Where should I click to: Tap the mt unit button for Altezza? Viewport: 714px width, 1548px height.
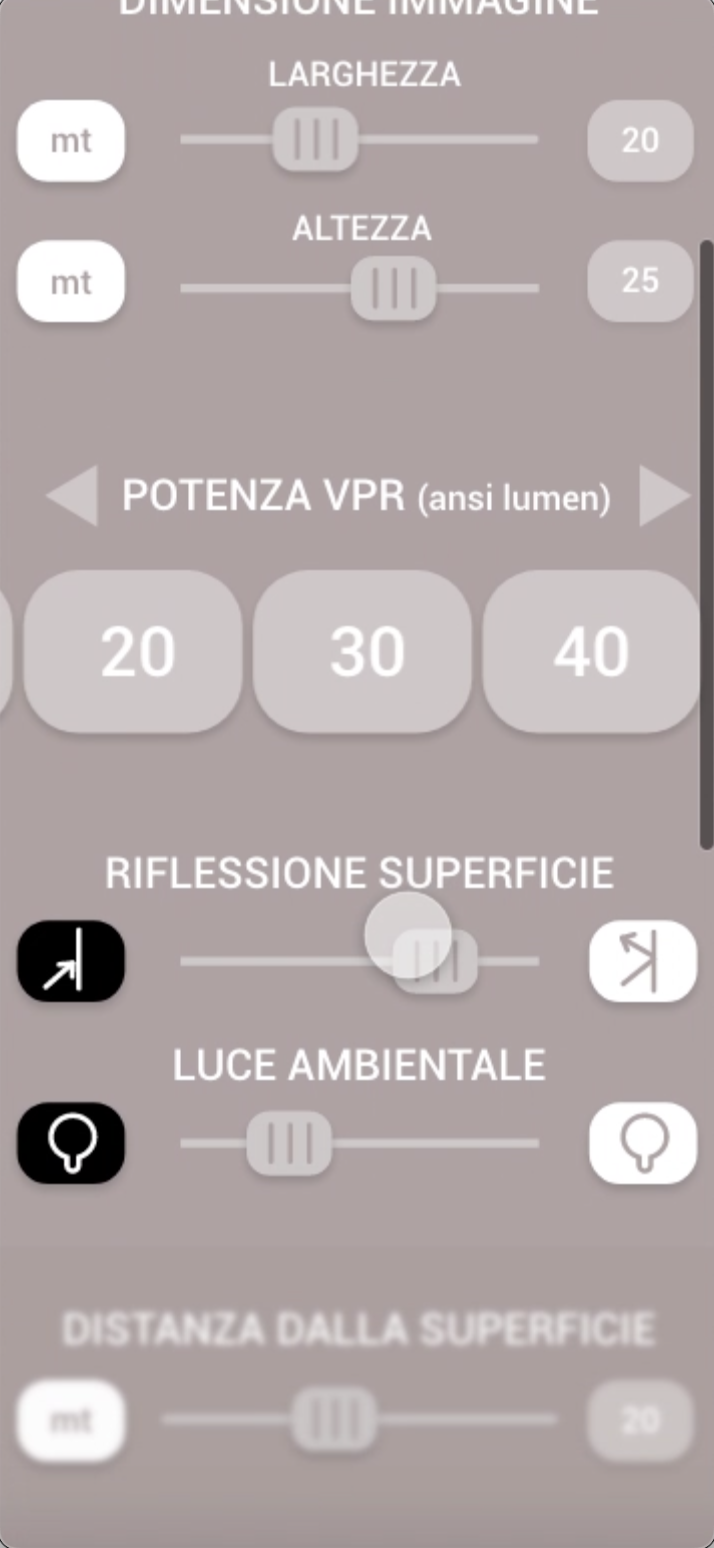[71, 282]
